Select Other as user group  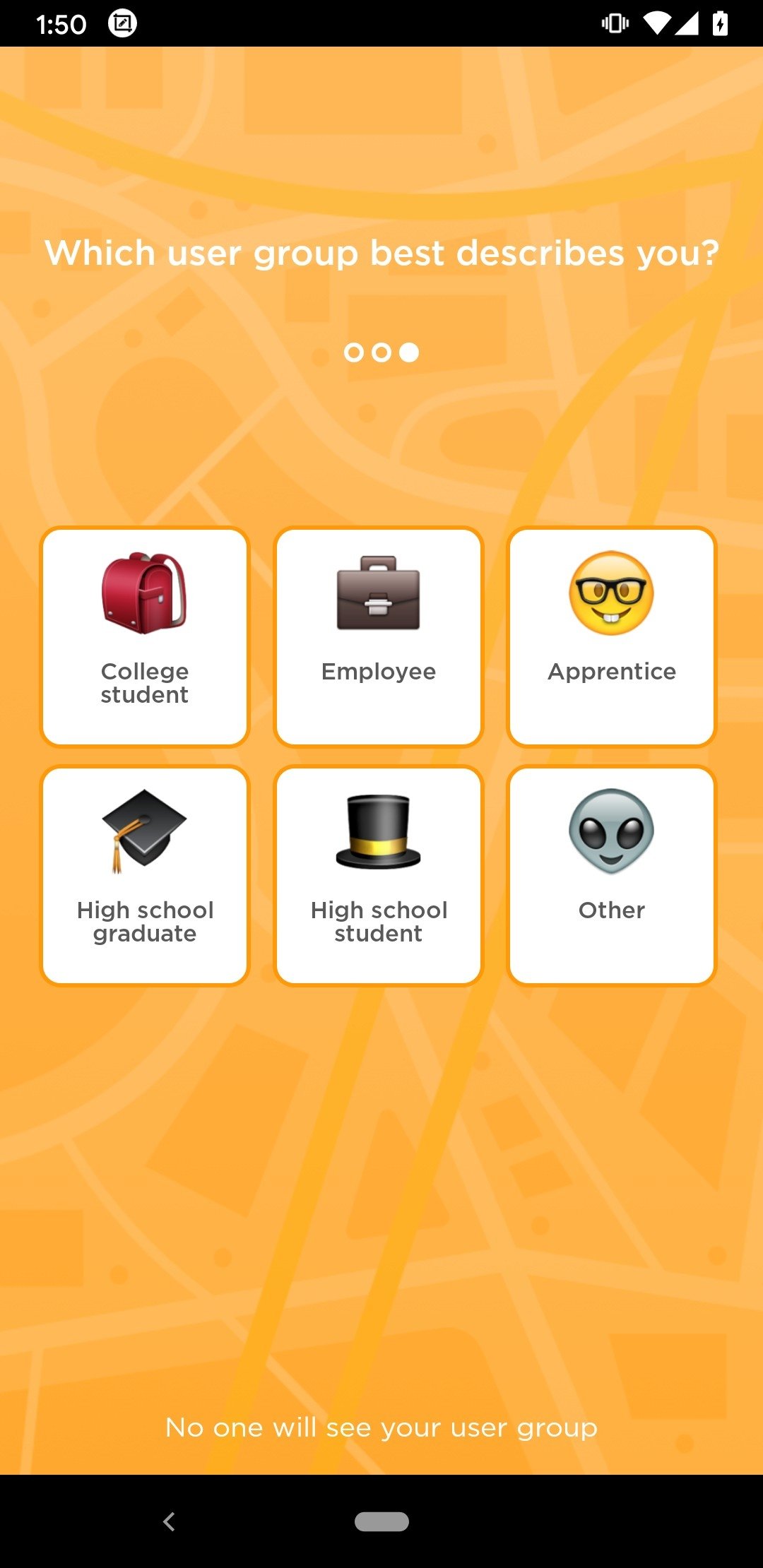coord(612,876)
